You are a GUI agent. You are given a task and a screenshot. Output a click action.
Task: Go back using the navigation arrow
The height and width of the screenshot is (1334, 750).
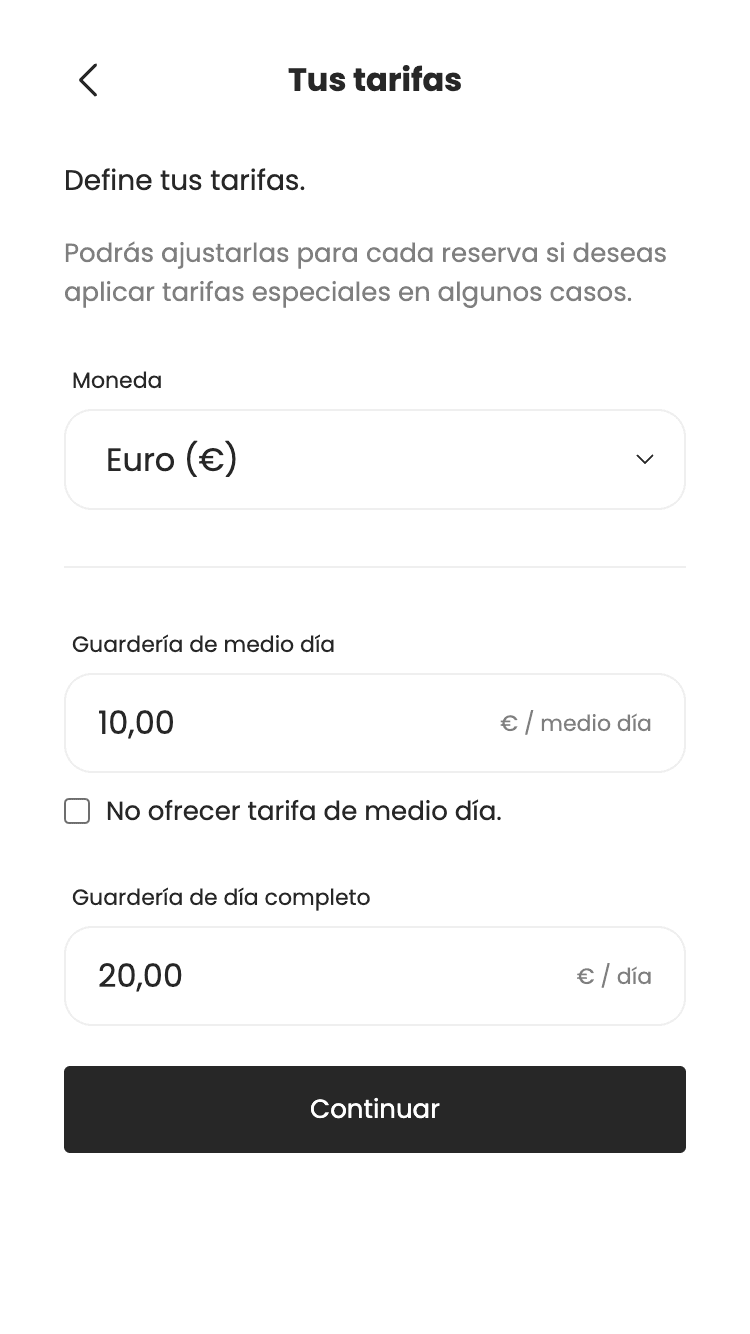[87, 80]
